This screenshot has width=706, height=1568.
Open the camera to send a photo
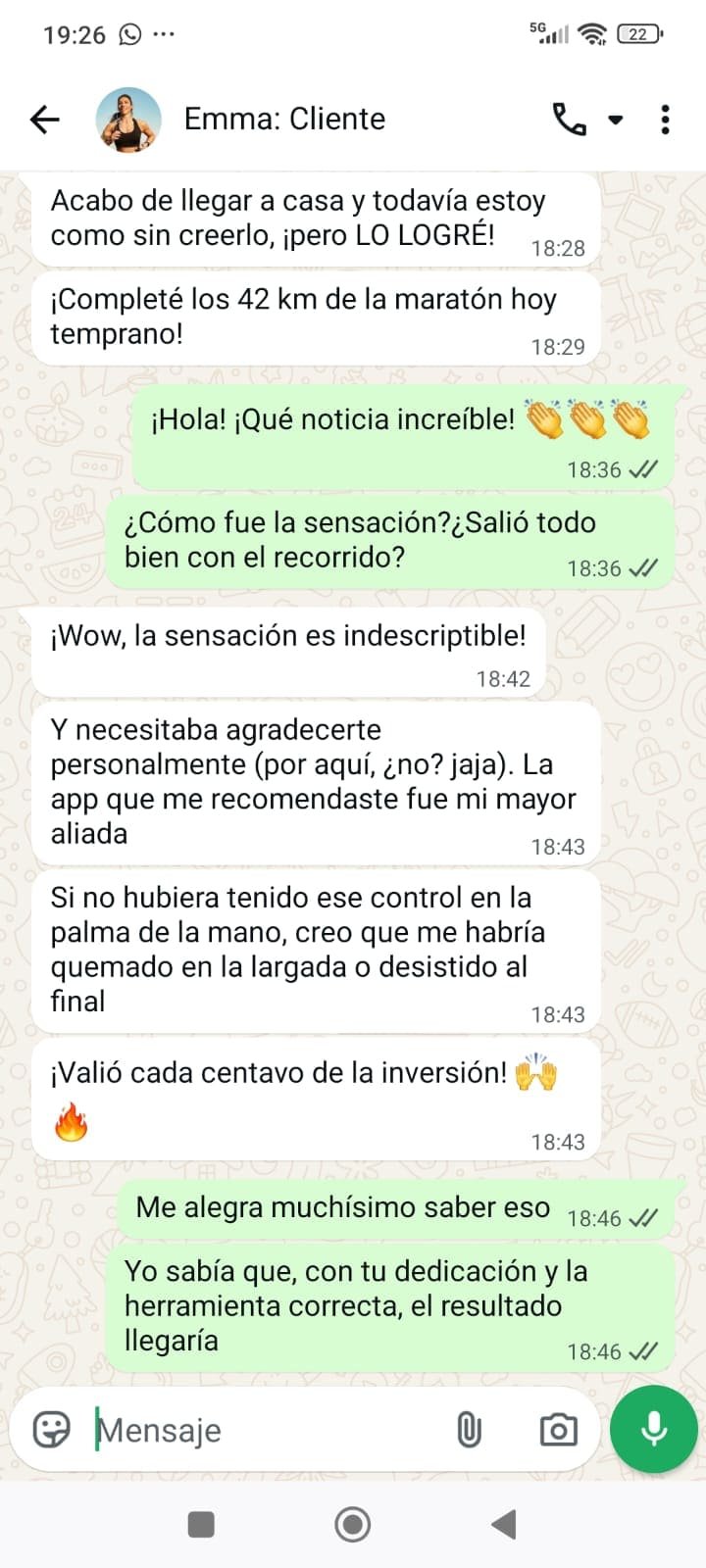point(558,1430)
